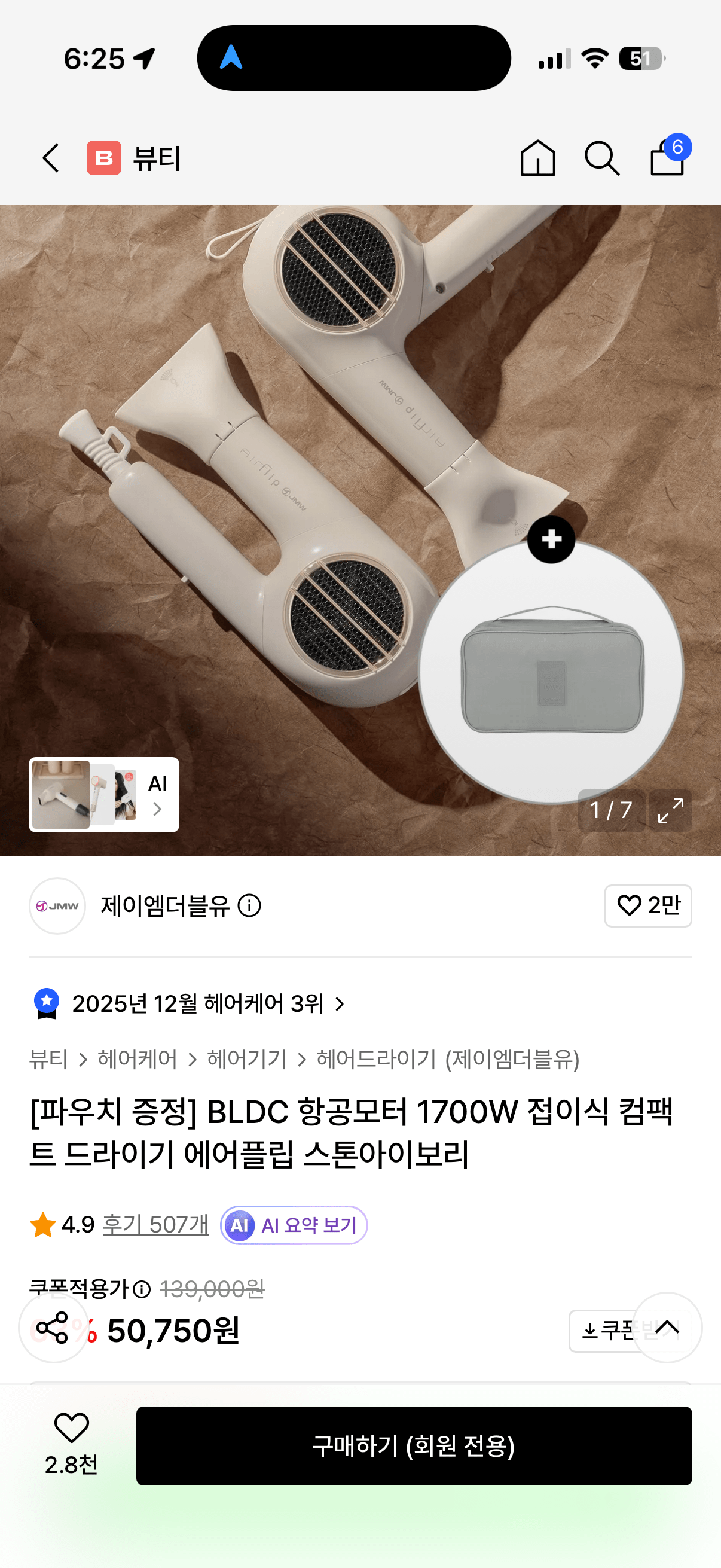721x1568 pixels.
Task: Like the brand with 2만 heart button
Action: (x=648, y=906)
